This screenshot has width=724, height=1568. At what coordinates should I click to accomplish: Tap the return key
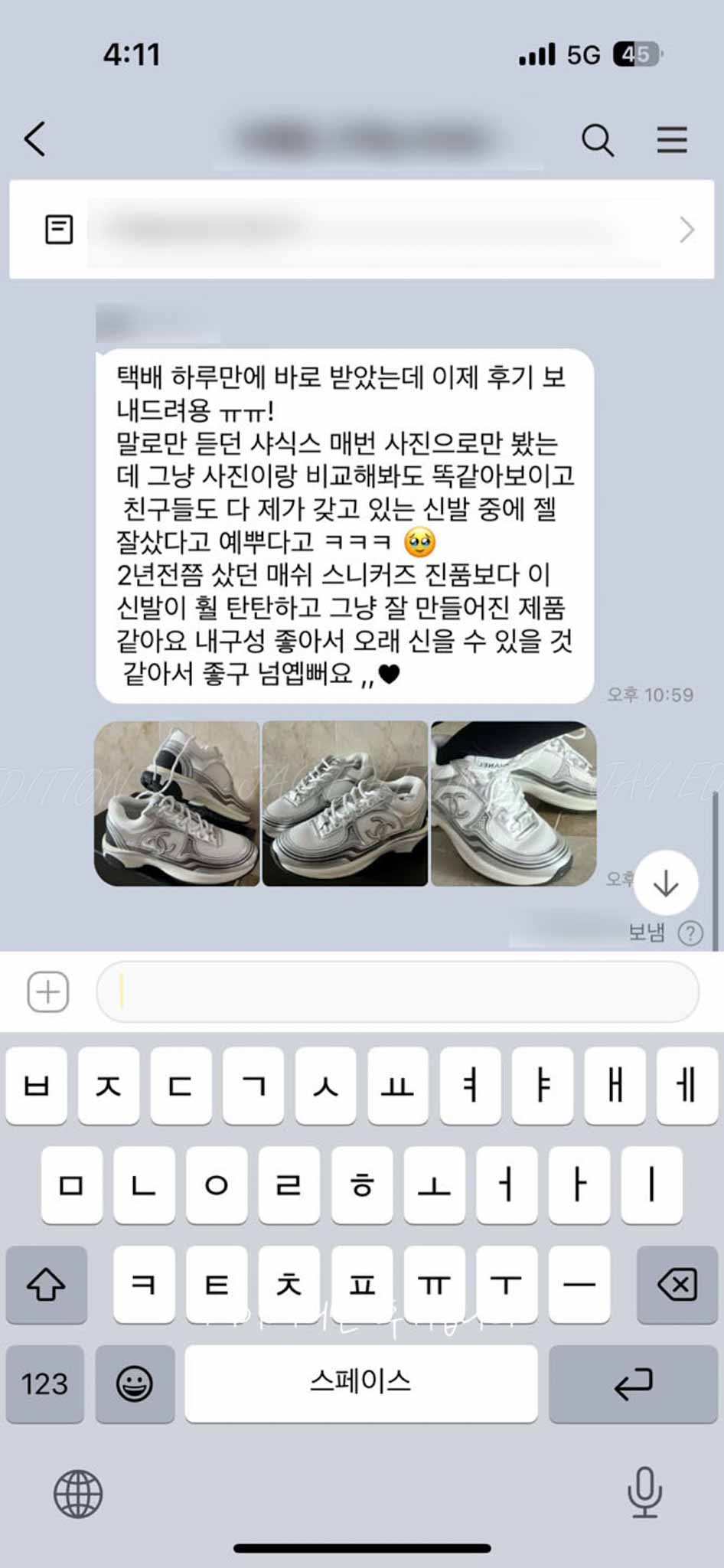point(633,1383)
